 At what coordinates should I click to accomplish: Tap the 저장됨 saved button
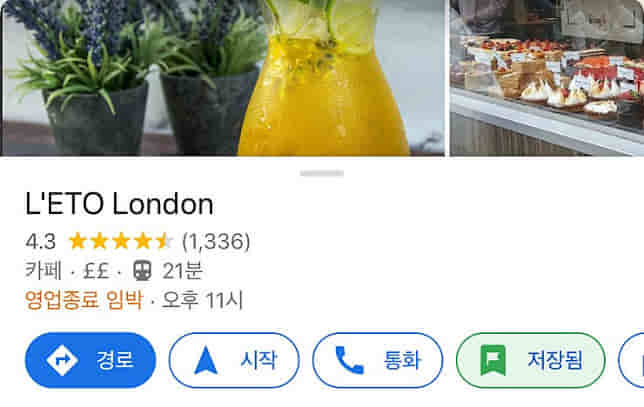(530, 360)
